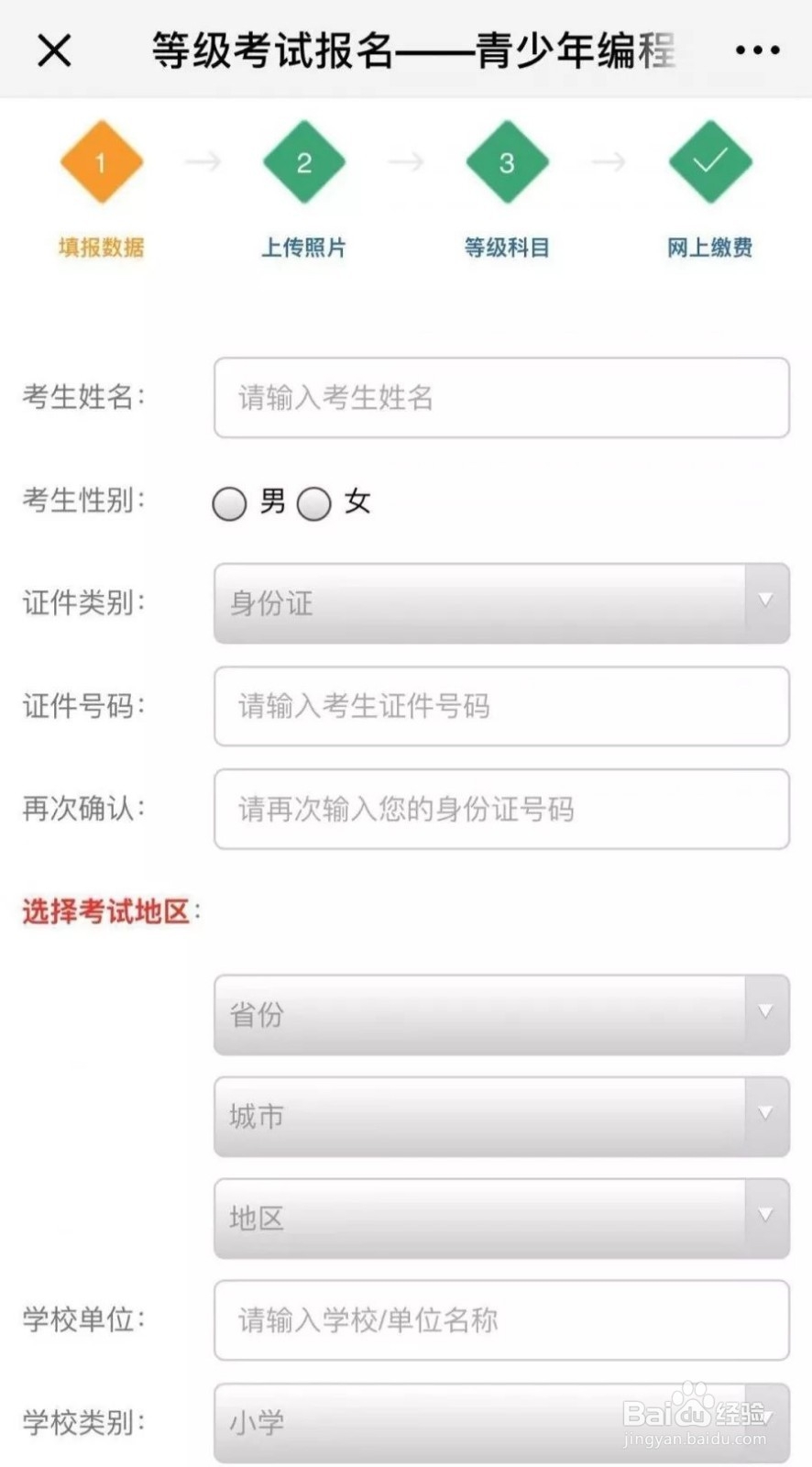Click the 证件号码 ID number input field
The width and height of the screenshot is (812, 1467).
501,706
